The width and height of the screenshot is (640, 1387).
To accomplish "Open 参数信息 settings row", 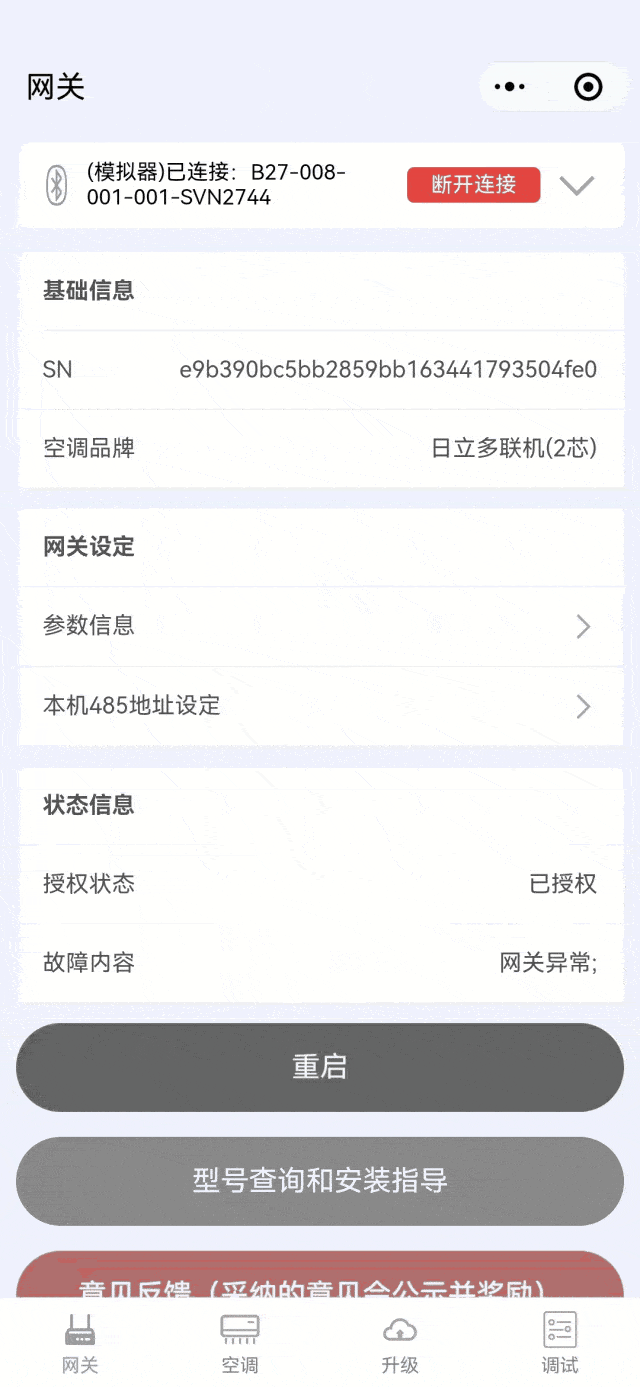I will 320,626.
